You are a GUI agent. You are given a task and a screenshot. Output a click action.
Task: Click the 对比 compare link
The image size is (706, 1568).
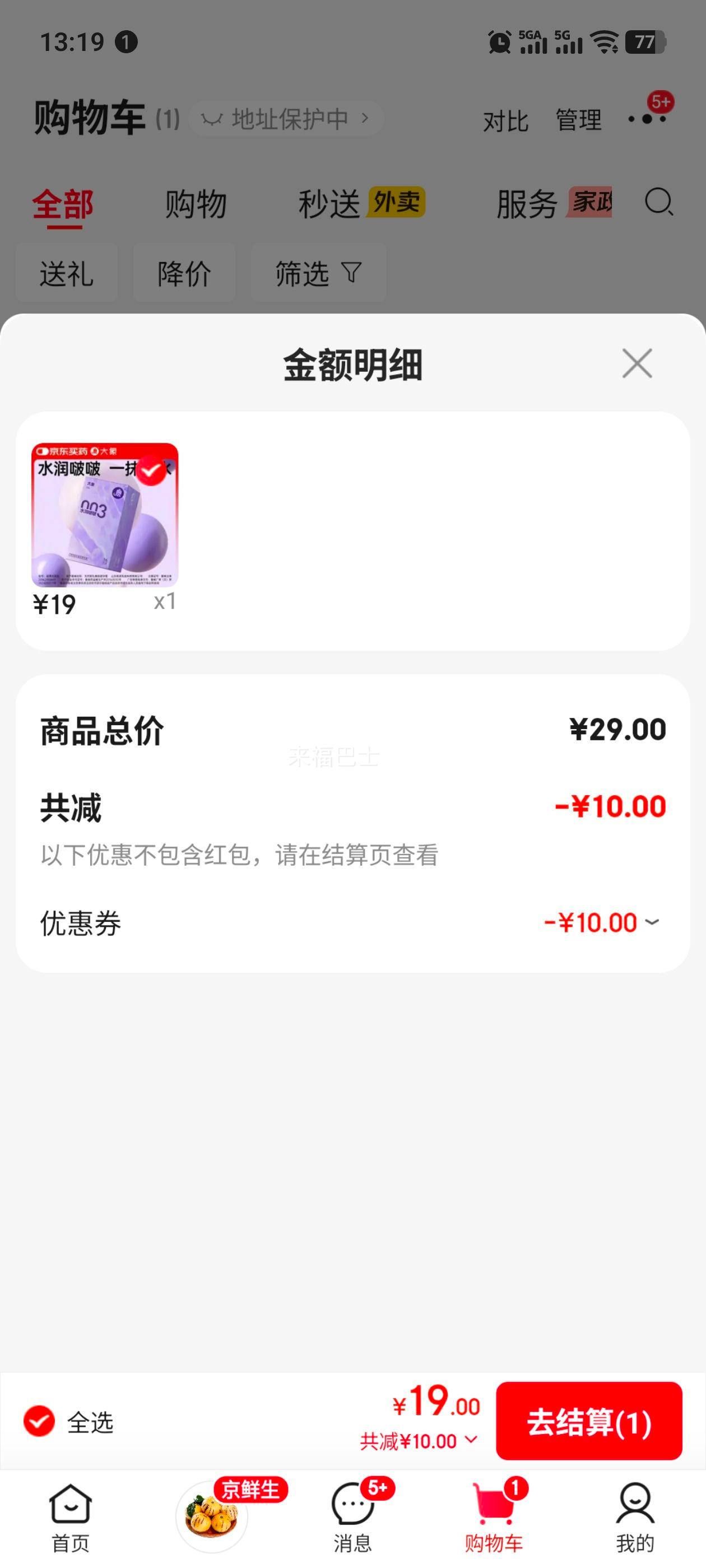[x=504, y=121]
